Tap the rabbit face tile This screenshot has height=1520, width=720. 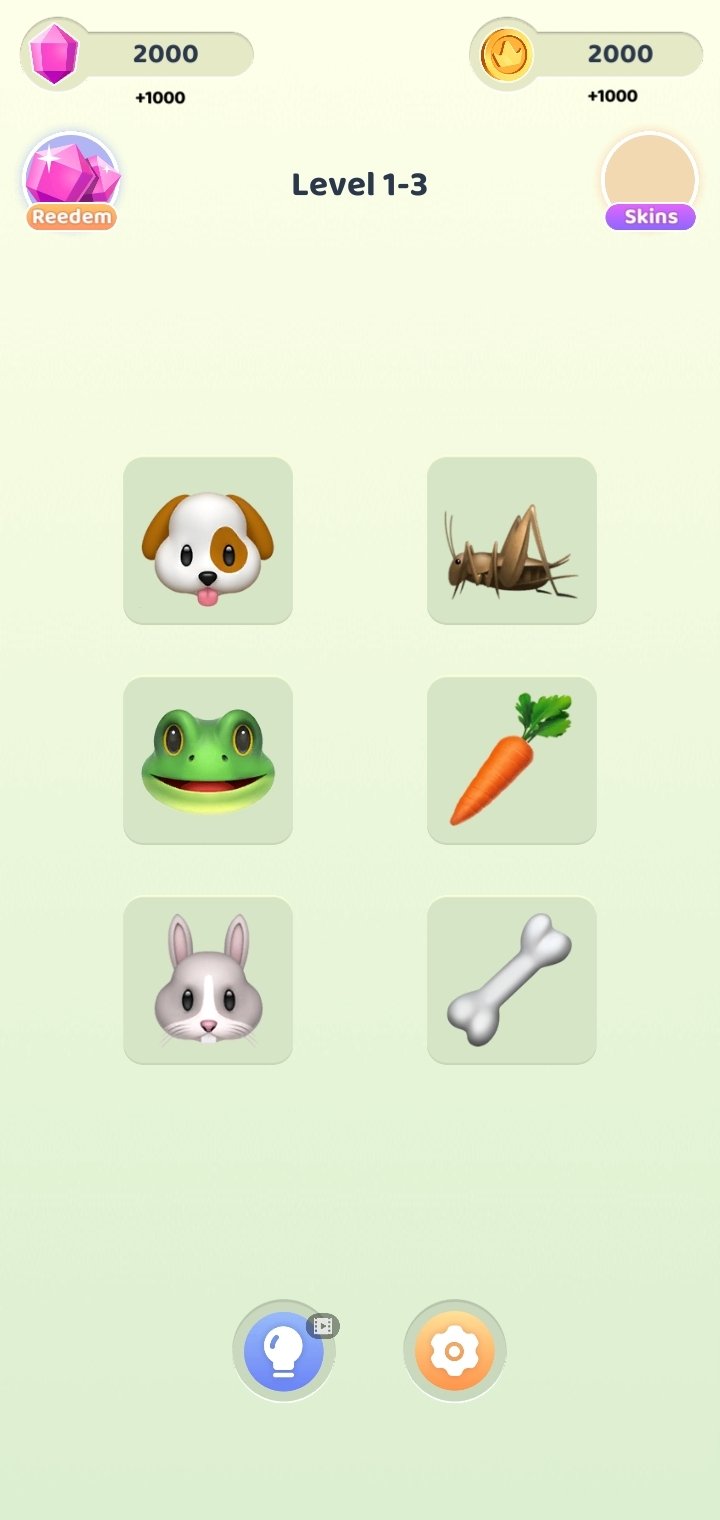coord(208,980)
